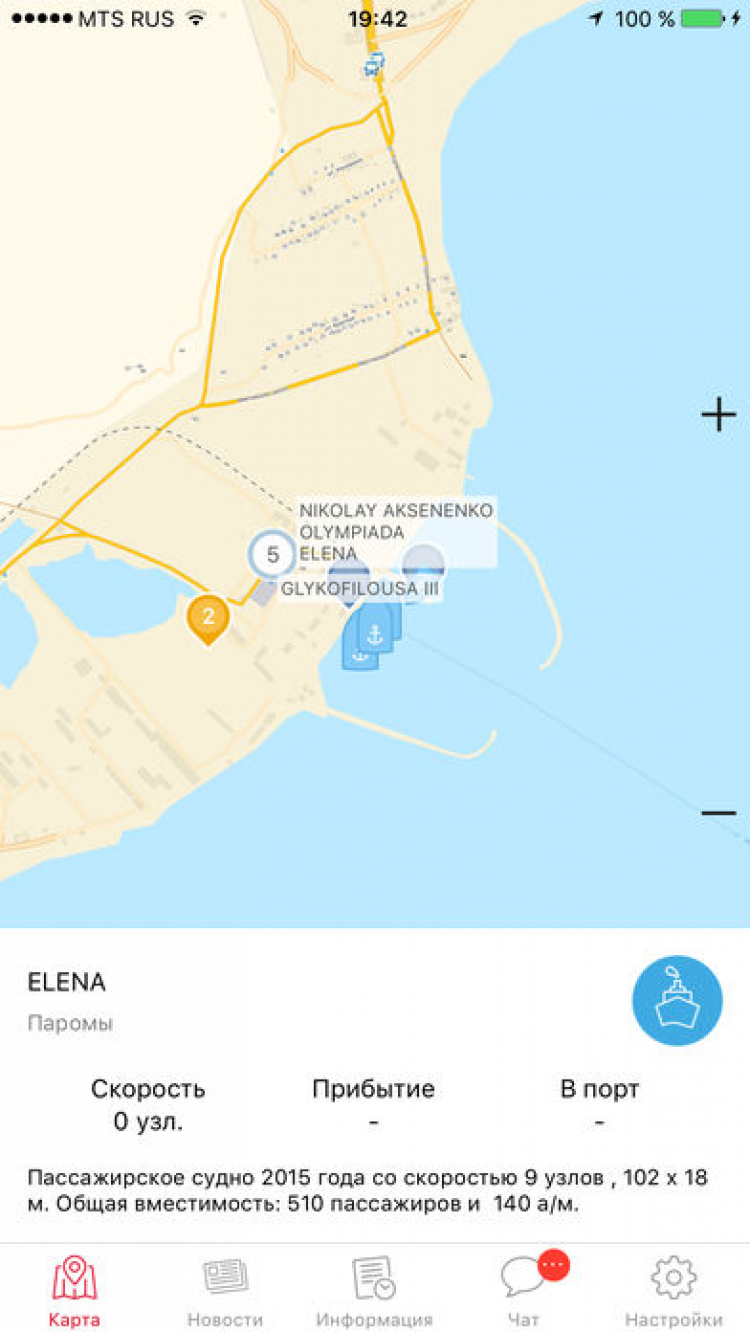750x1332 pixels.
Task: Zoom out the map with minus
Action: pyautogui.click(x=718, y=813)
